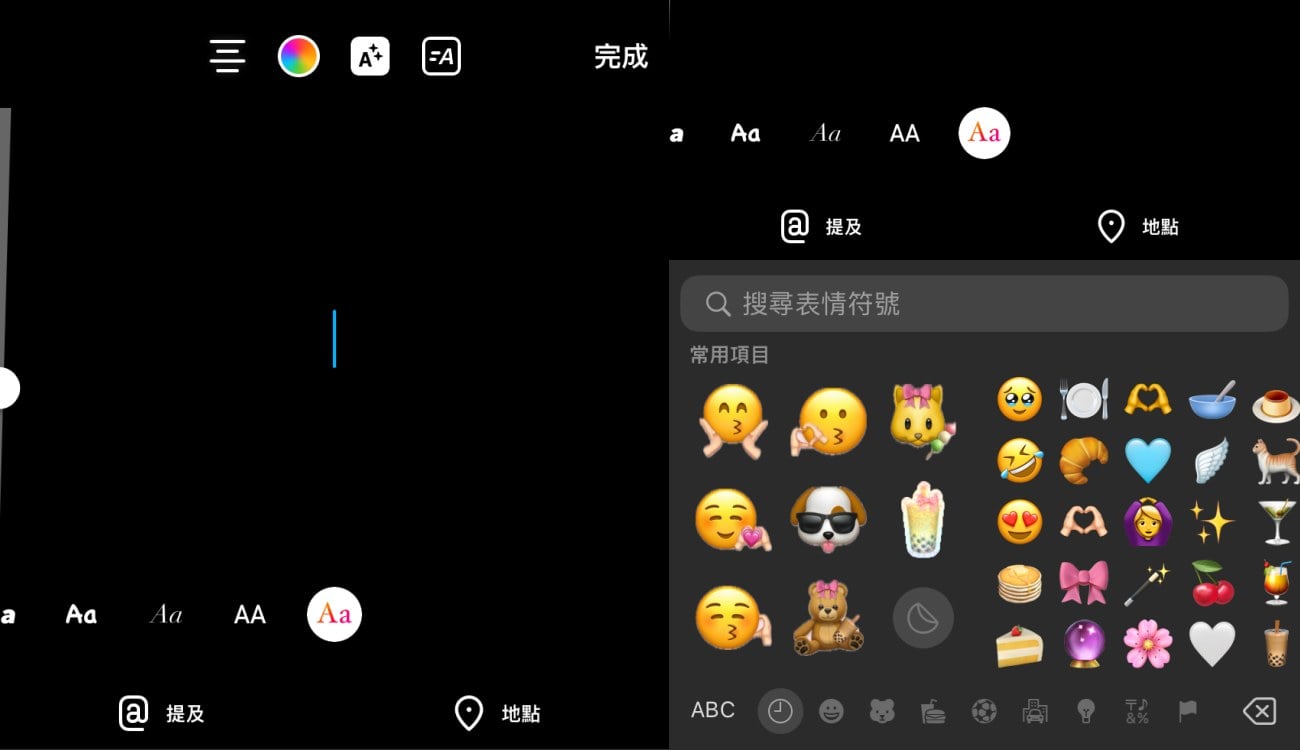Viewport: 1300px width, 750px height.
Task: Focus the 搜尋表情符號 search field
Action: 984,304
